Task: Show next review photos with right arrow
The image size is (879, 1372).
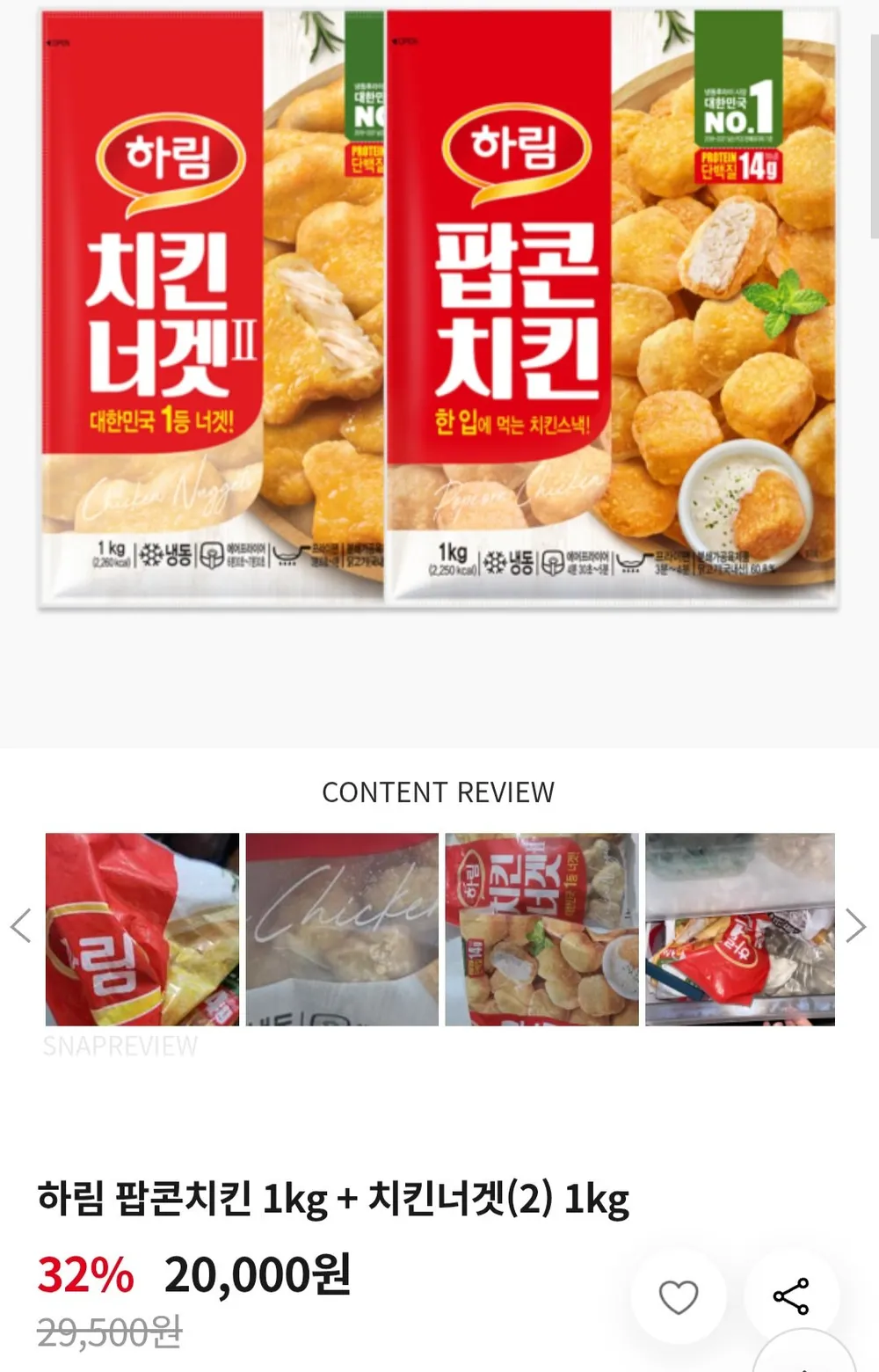Action: pos(855,926)
